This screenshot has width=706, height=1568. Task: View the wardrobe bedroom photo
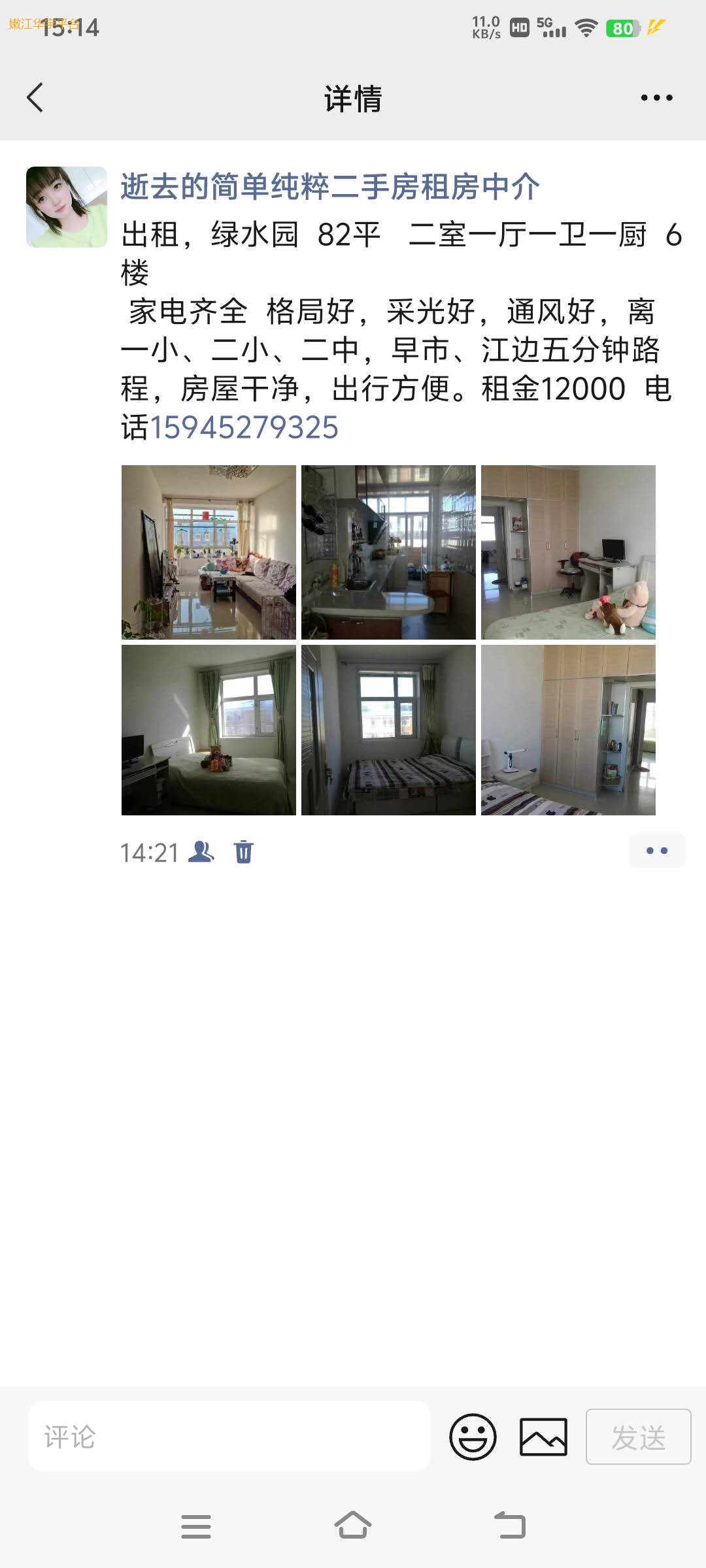pyautogui.click(x=568, y=730)
